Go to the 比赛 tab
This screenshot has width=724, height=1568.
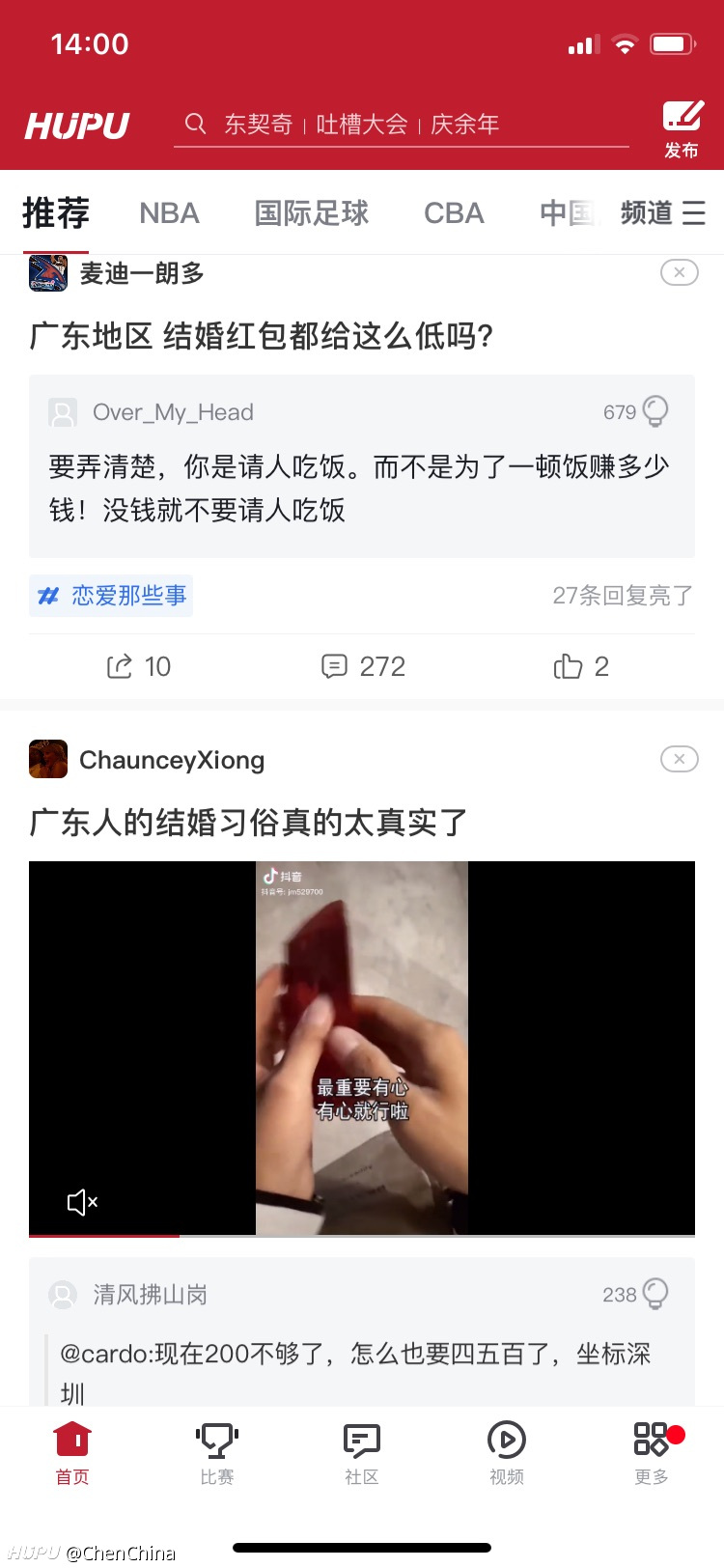pos(217,1453)
